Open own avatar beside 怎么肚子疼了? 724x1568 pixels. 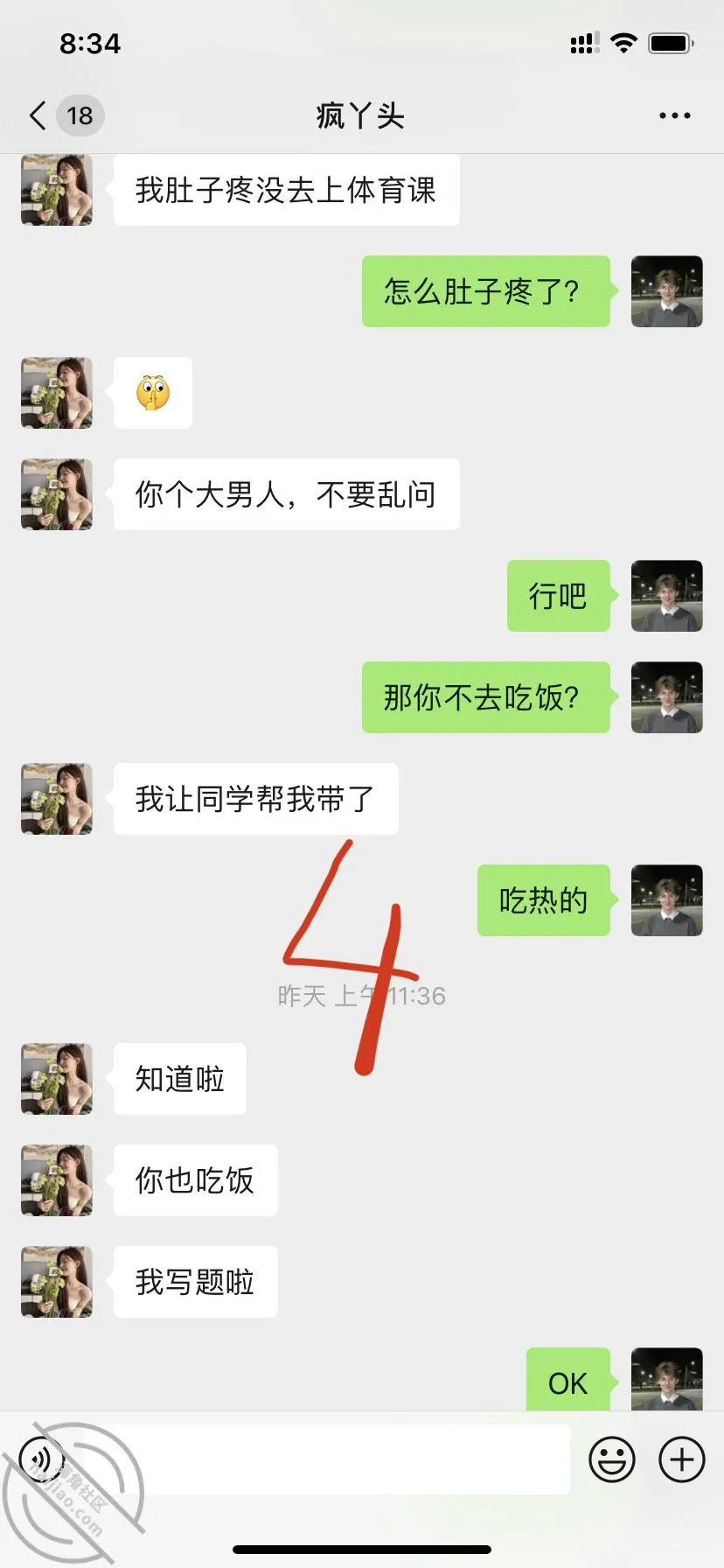[x=667, y=291]
